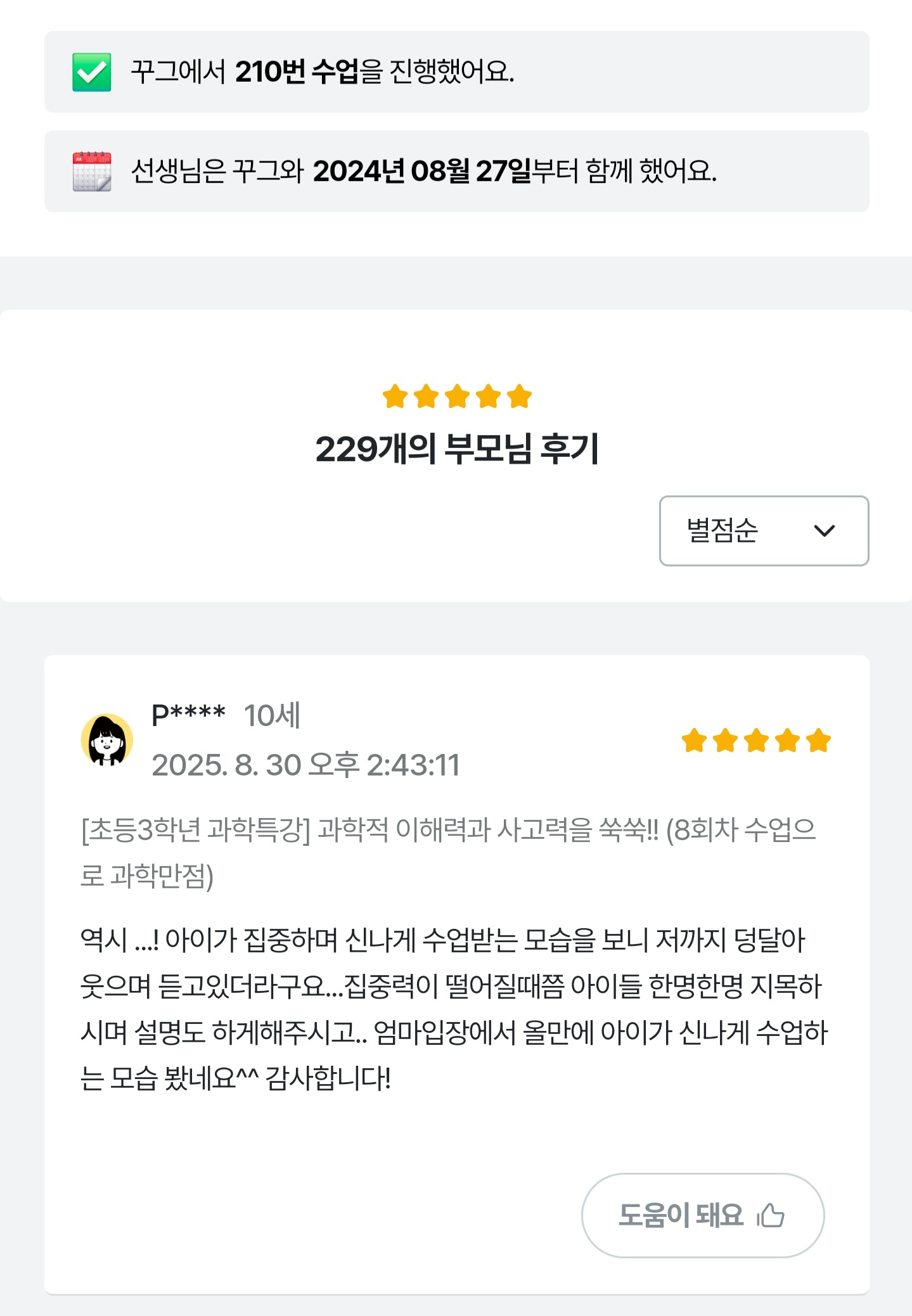Mark P****'s review as 도움이 돼요
The width and height of the screenshot is (912, 1316).
pos(702,1215)
